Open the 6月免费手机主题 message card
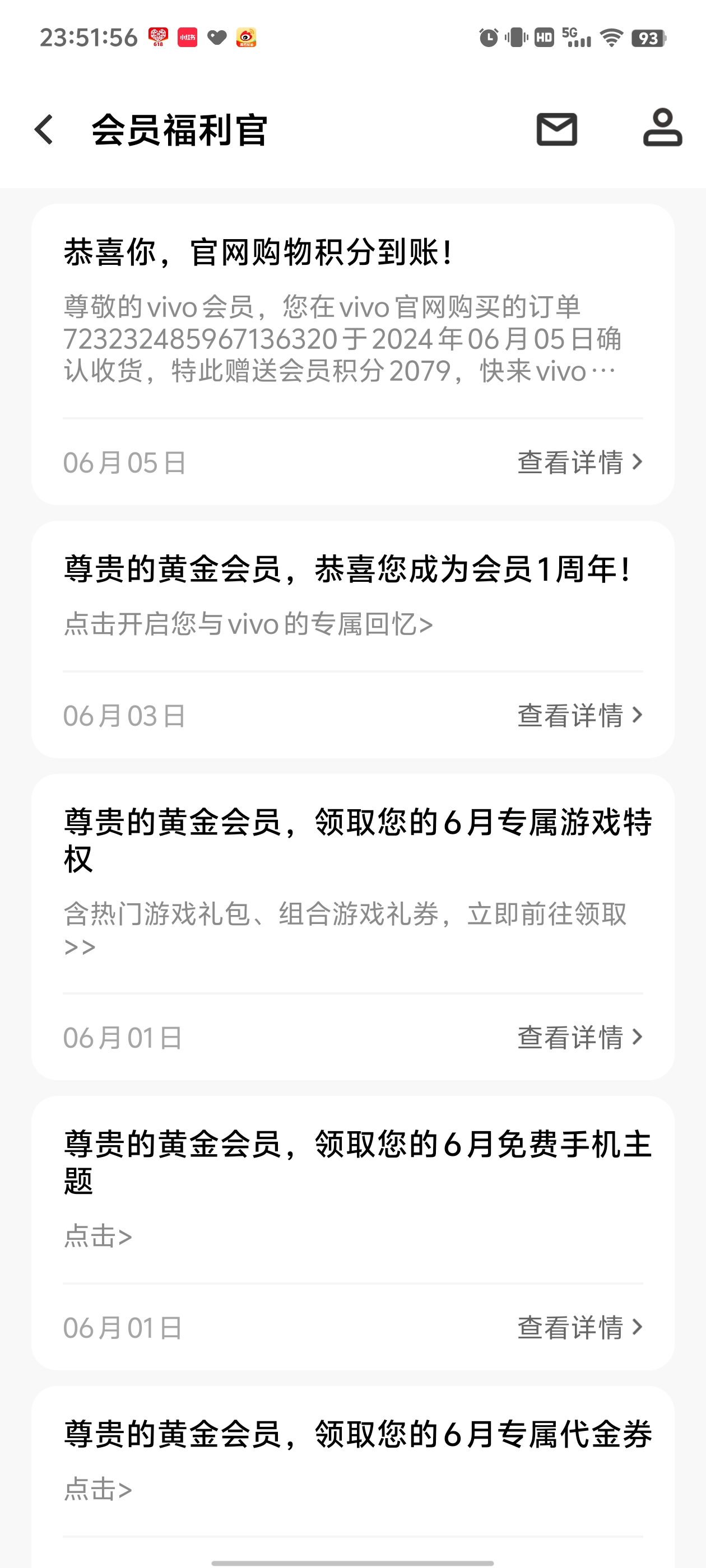 tap(352, 1233)
